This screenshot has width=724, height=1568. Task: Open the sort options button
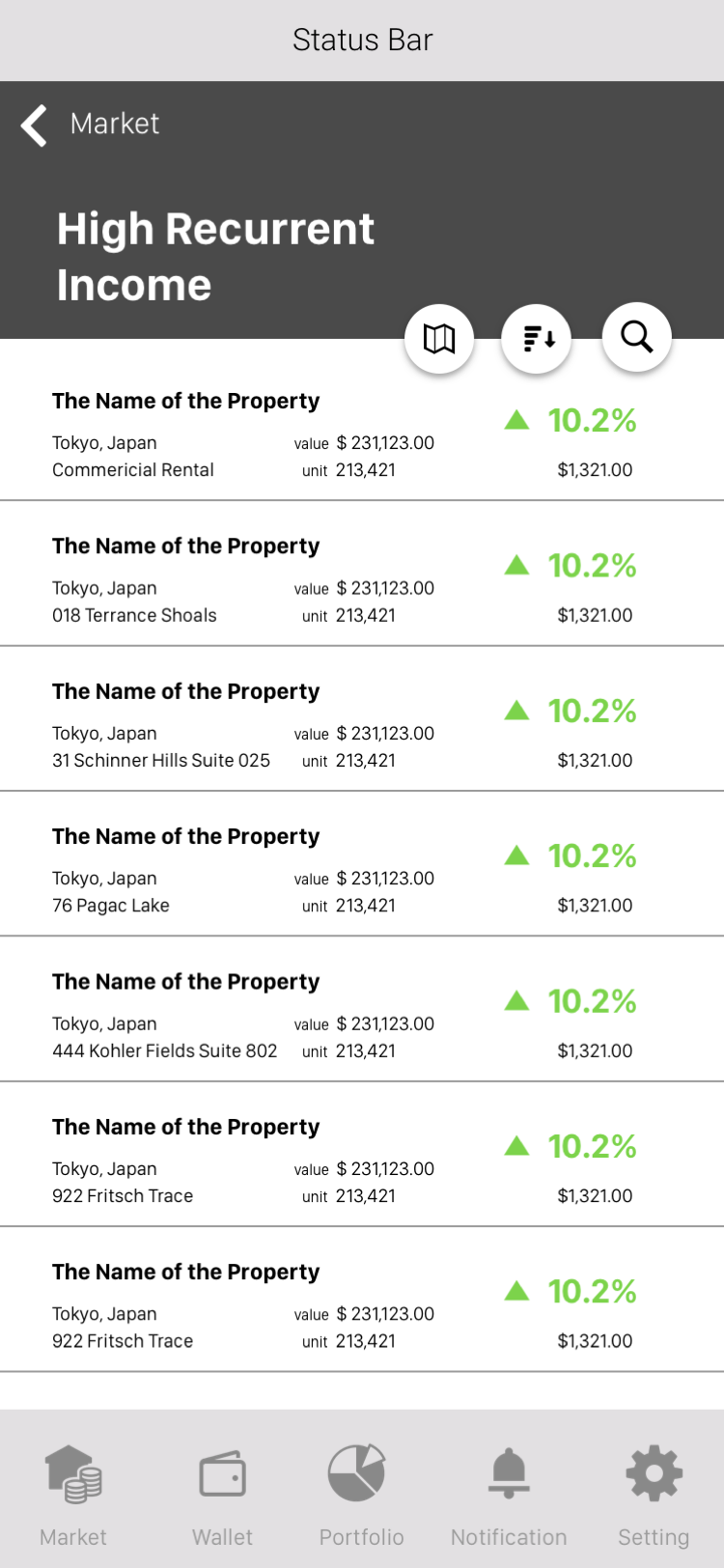tap(537, 339)
